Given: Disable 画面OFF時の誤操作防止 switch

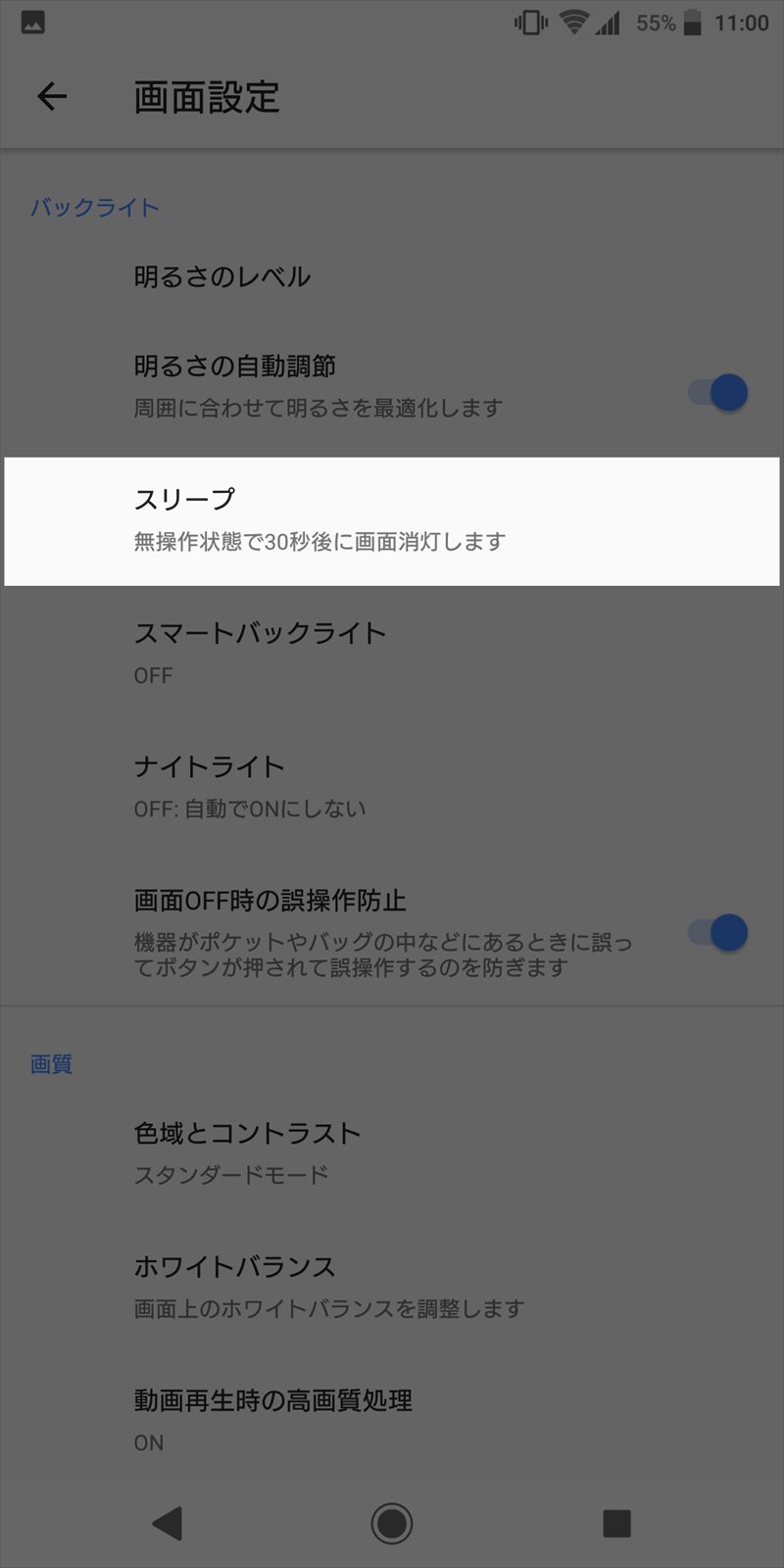Looking at the screenshot, I should point(718,932).
